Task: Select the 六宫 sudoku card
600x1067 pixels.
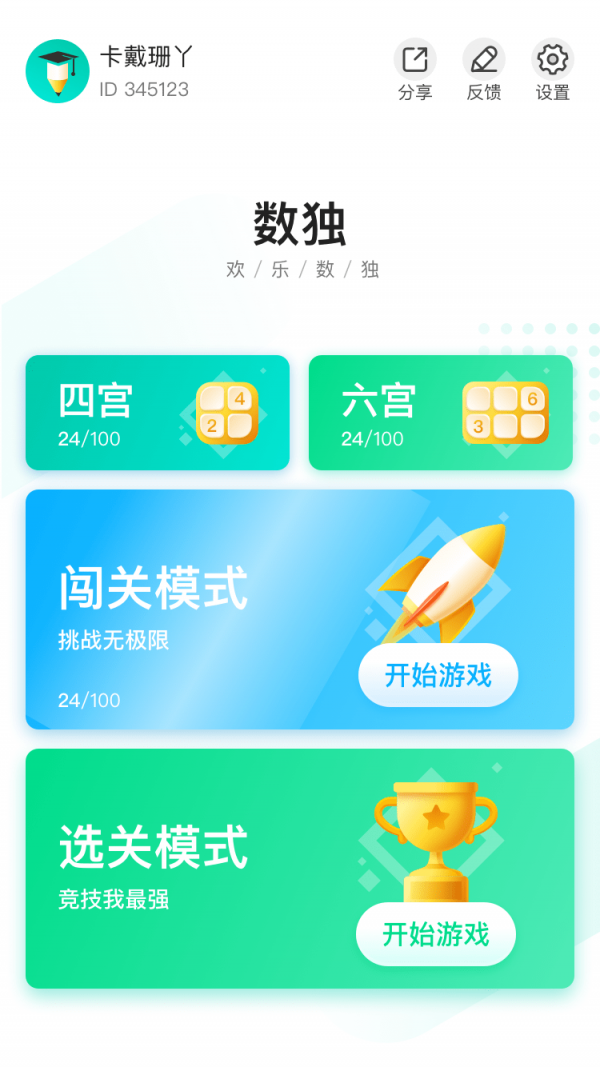Action: pos(440,412)
